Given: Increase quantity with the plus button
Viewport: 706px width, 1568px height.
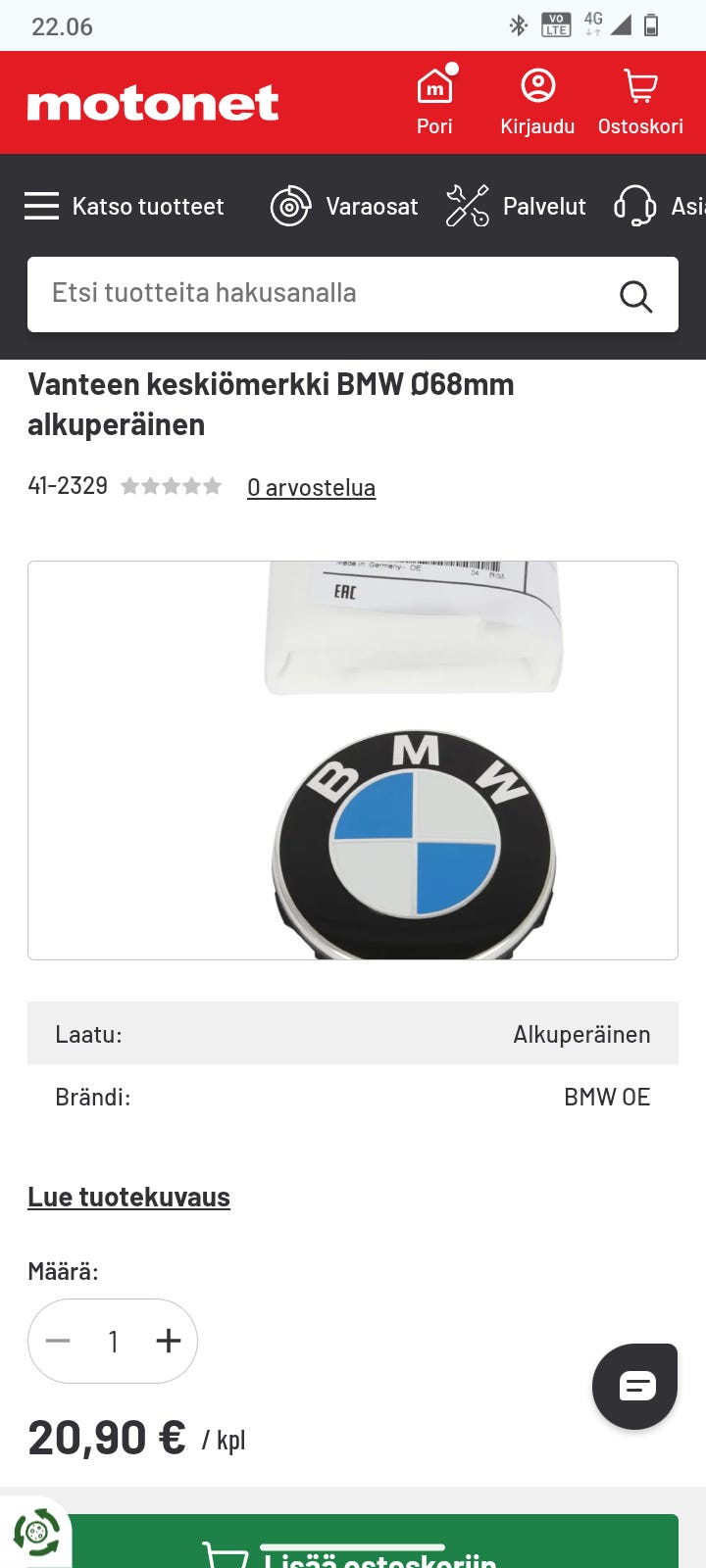Looking at the screenshot, I should pos(169,1341).
